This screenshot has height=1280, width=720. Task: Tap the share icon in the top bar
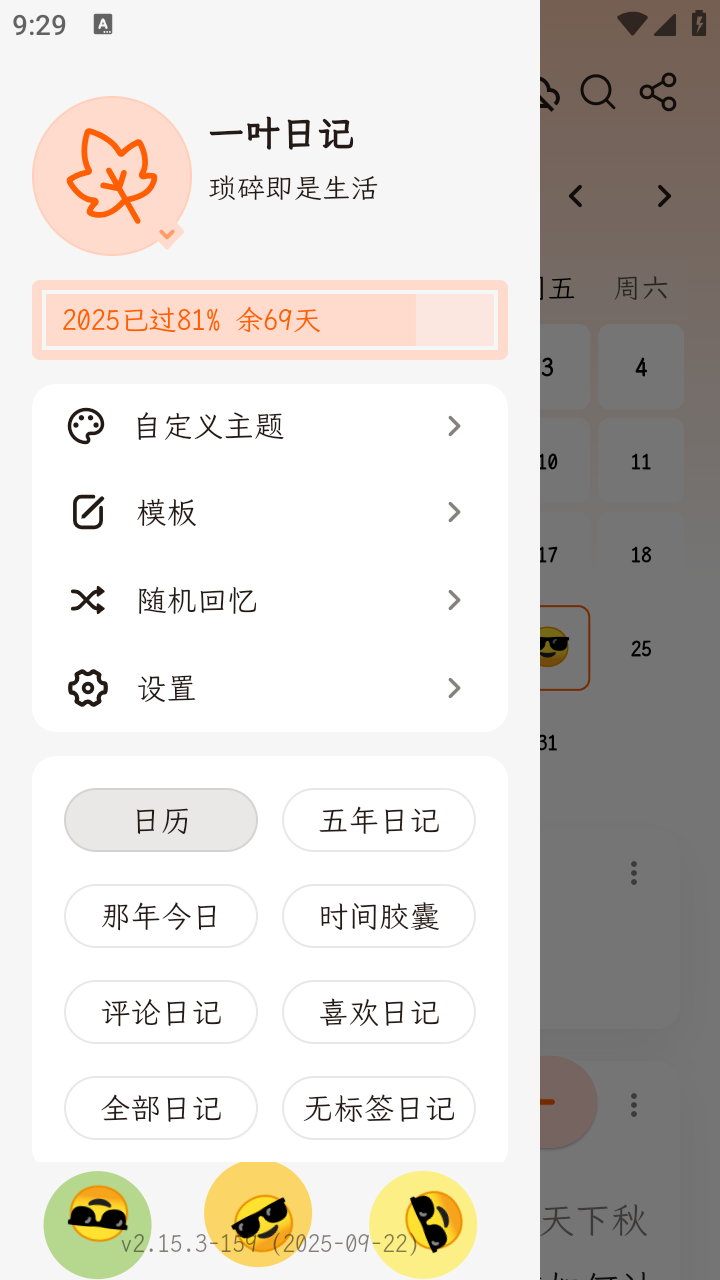(x=660, y=92)
